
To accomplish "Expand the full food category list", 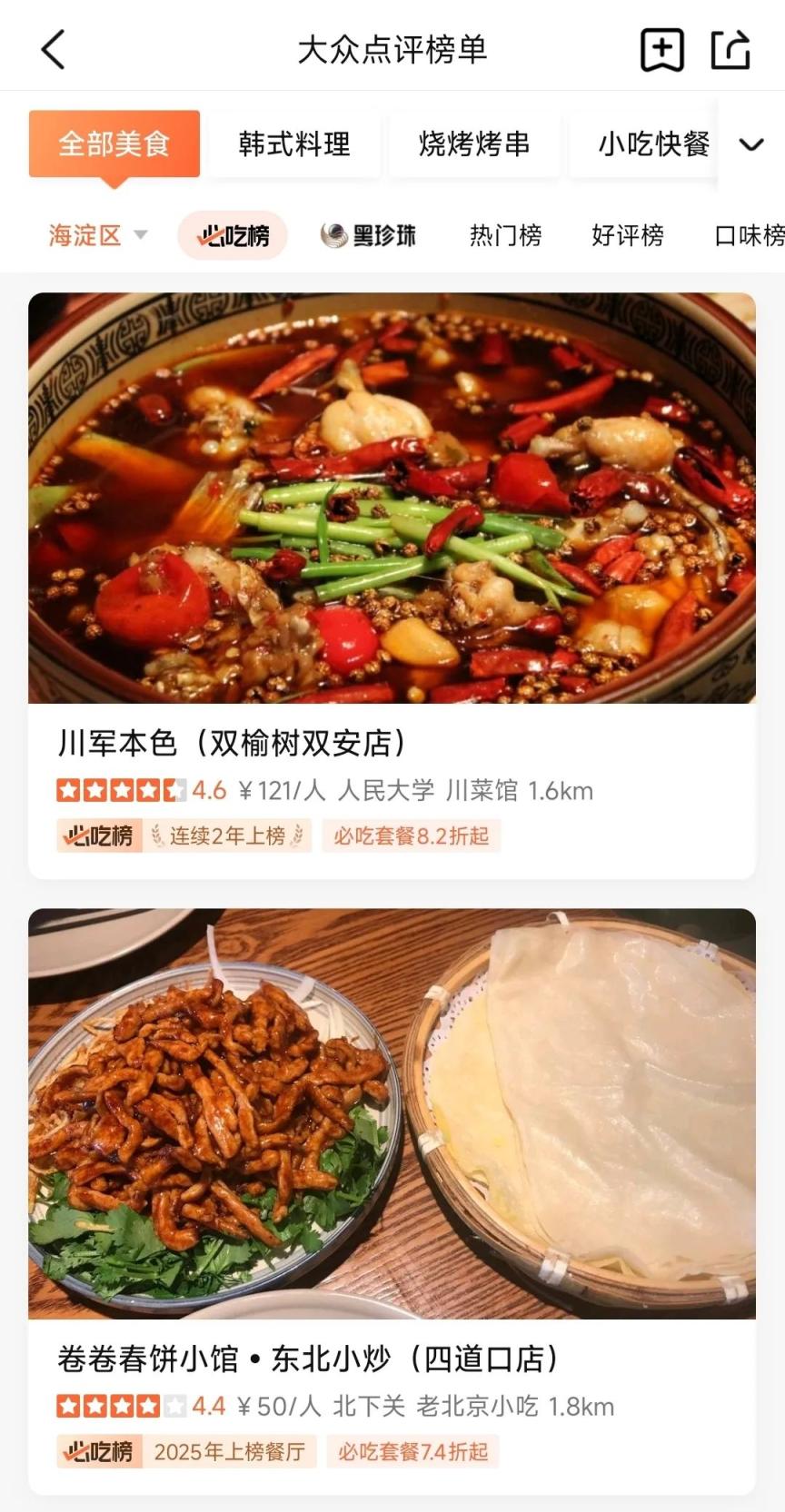I will [x=751, y=143].
